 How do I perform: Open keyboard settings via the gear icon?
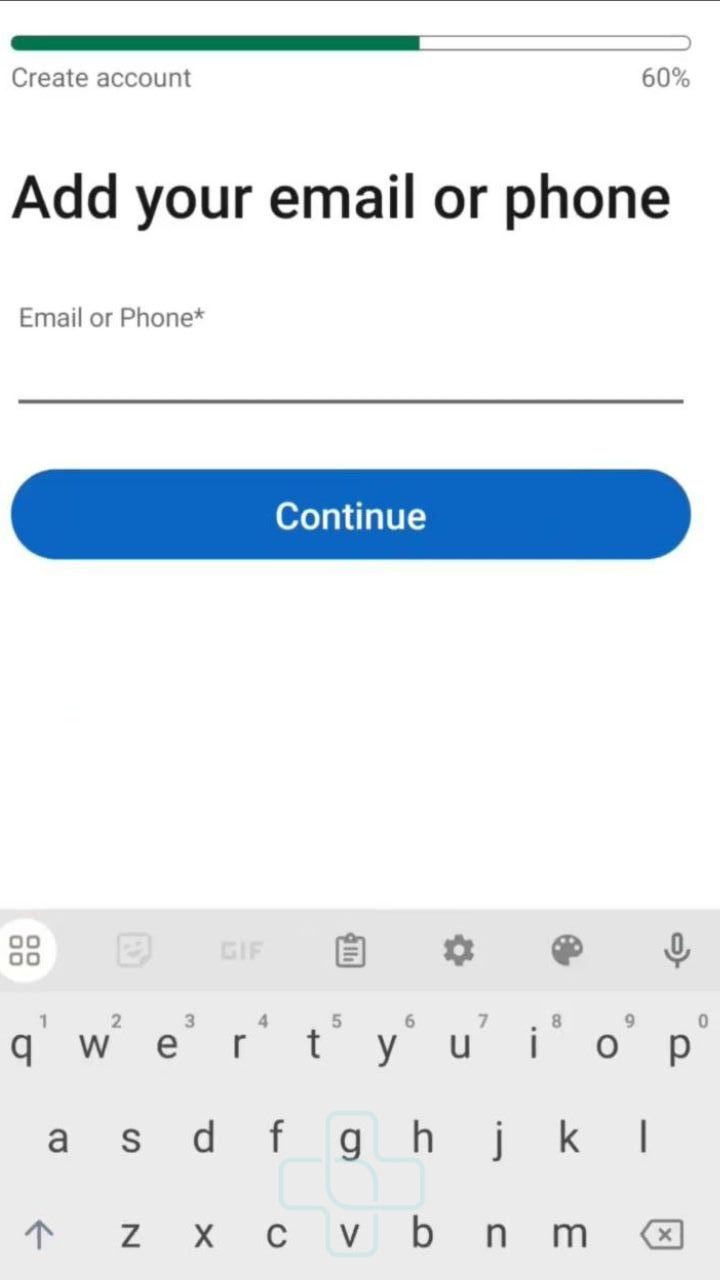[458, 950]
